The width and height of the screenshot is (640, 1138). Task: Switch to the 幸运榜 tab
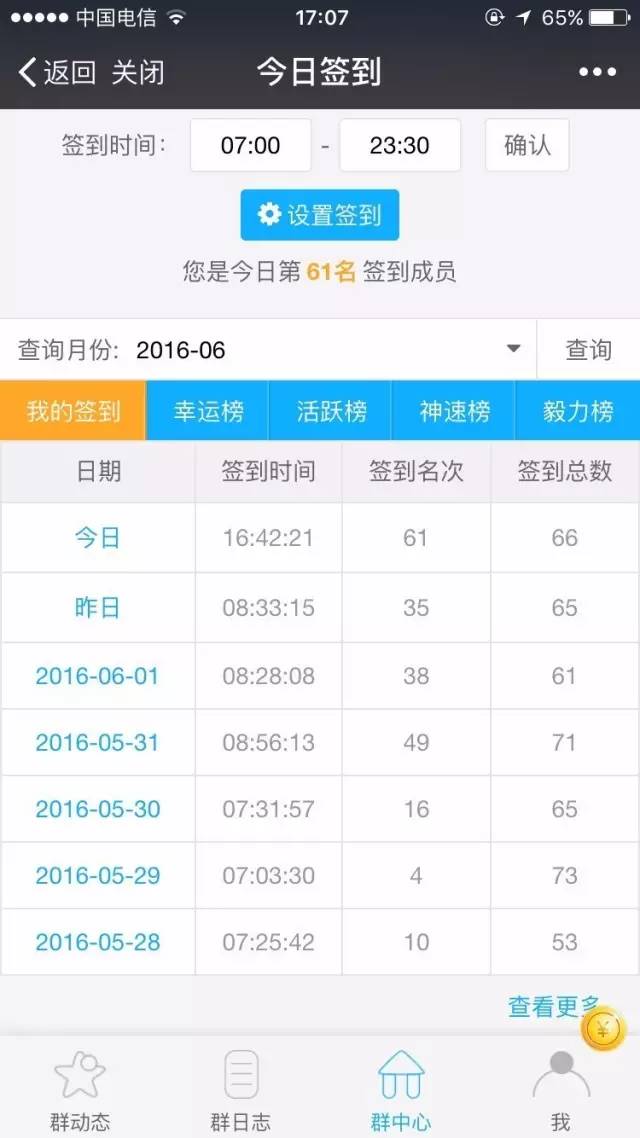pos(208,411)
